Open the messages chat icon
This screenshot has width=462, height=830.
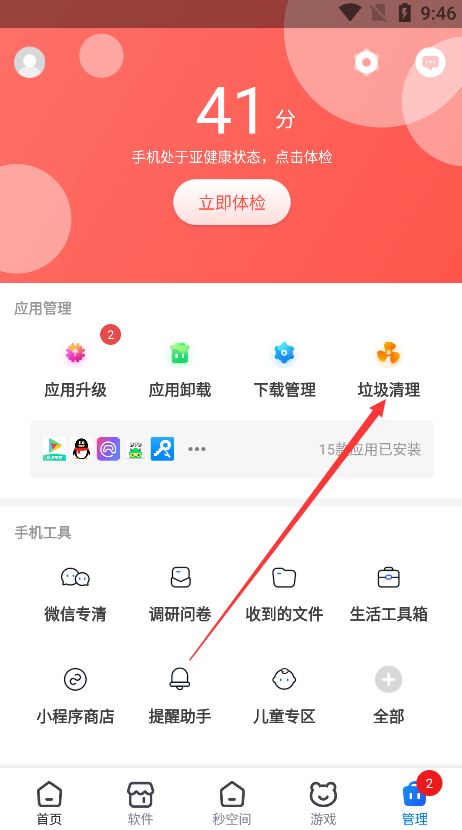coord(430,62)
